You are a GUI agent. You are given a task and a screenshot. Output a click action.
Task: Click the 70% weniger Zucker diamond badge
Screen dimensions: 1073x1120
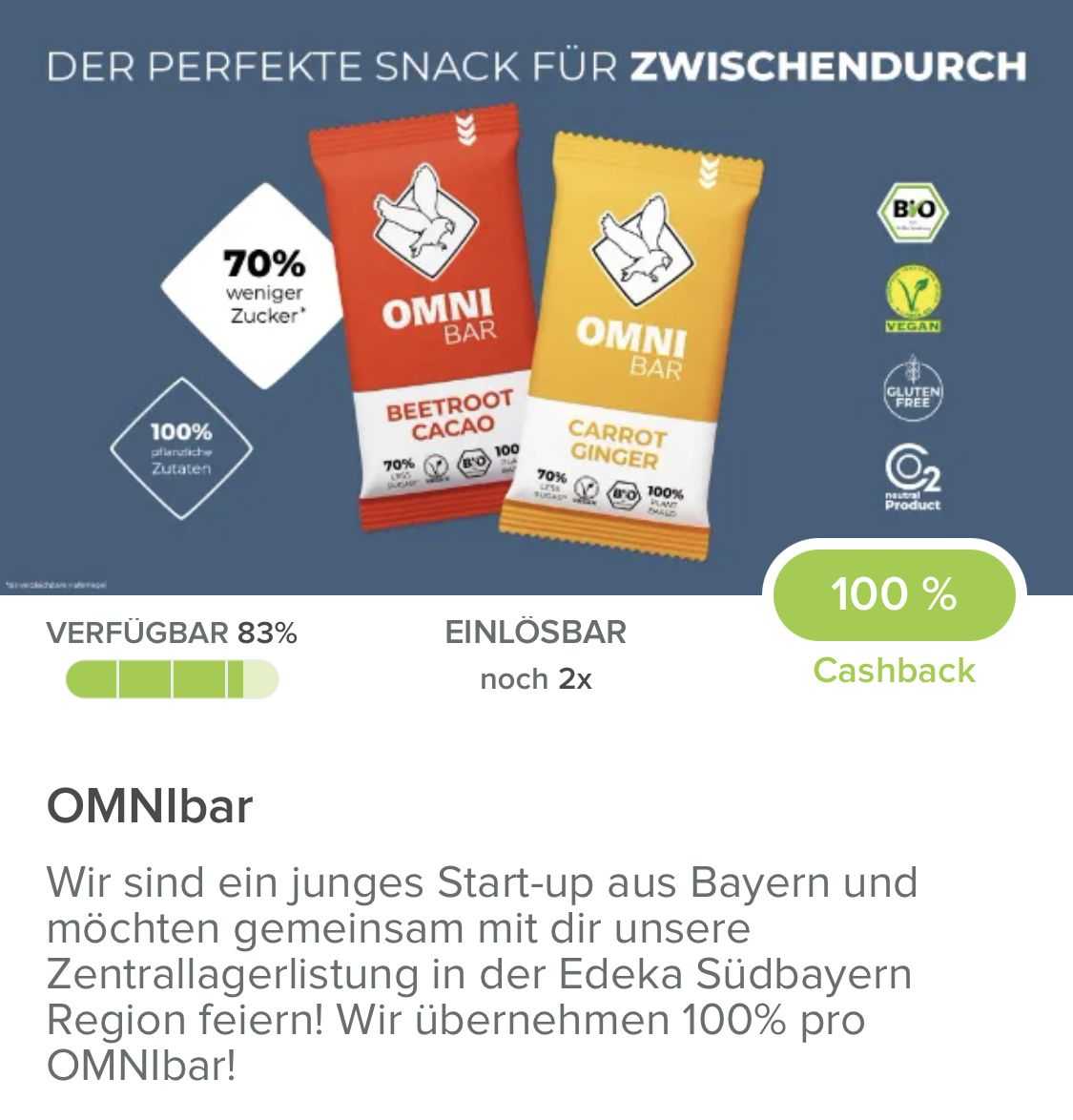(264, 291)
